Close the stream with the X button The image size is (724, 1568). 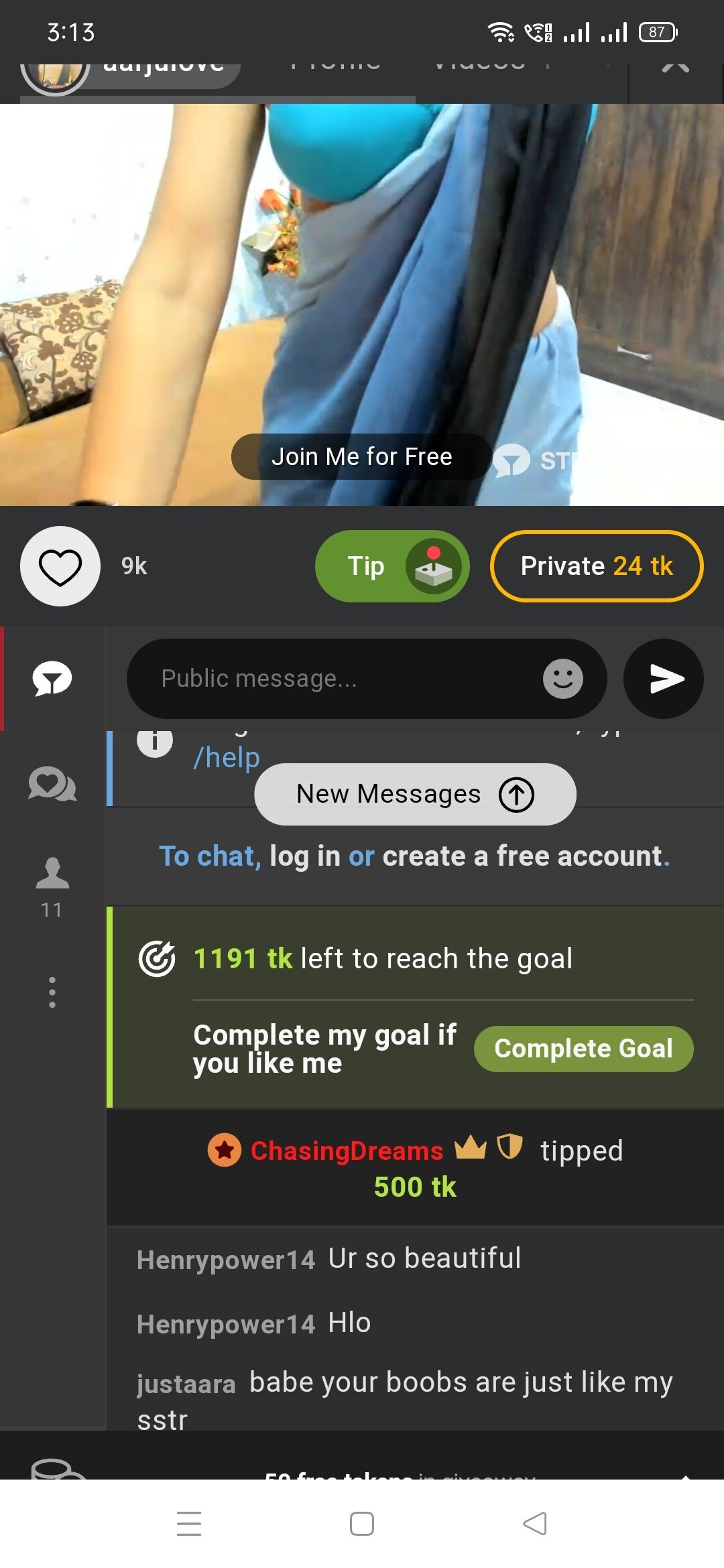tap(676, 67)
